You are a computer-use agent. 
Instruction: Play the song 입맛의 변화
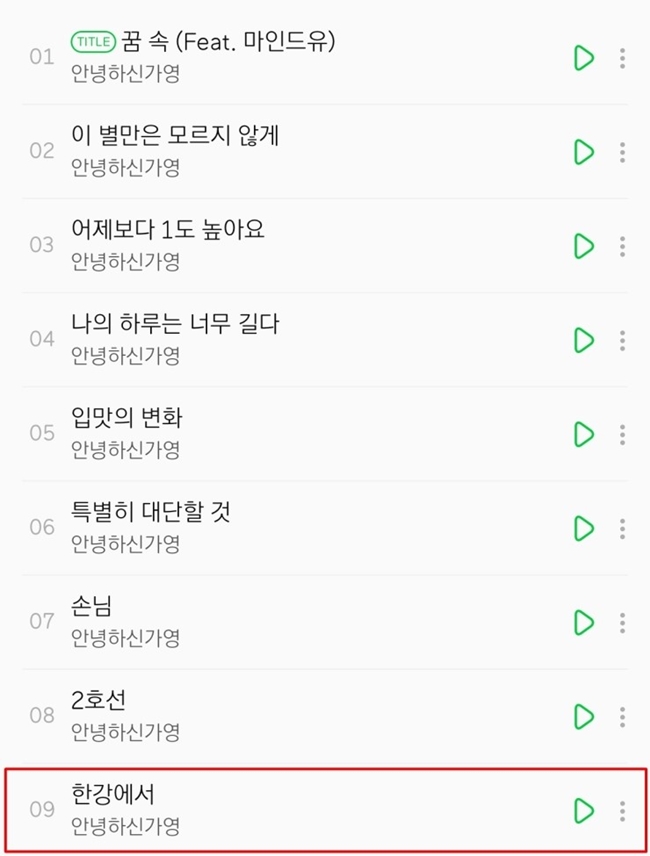point(584,434)
